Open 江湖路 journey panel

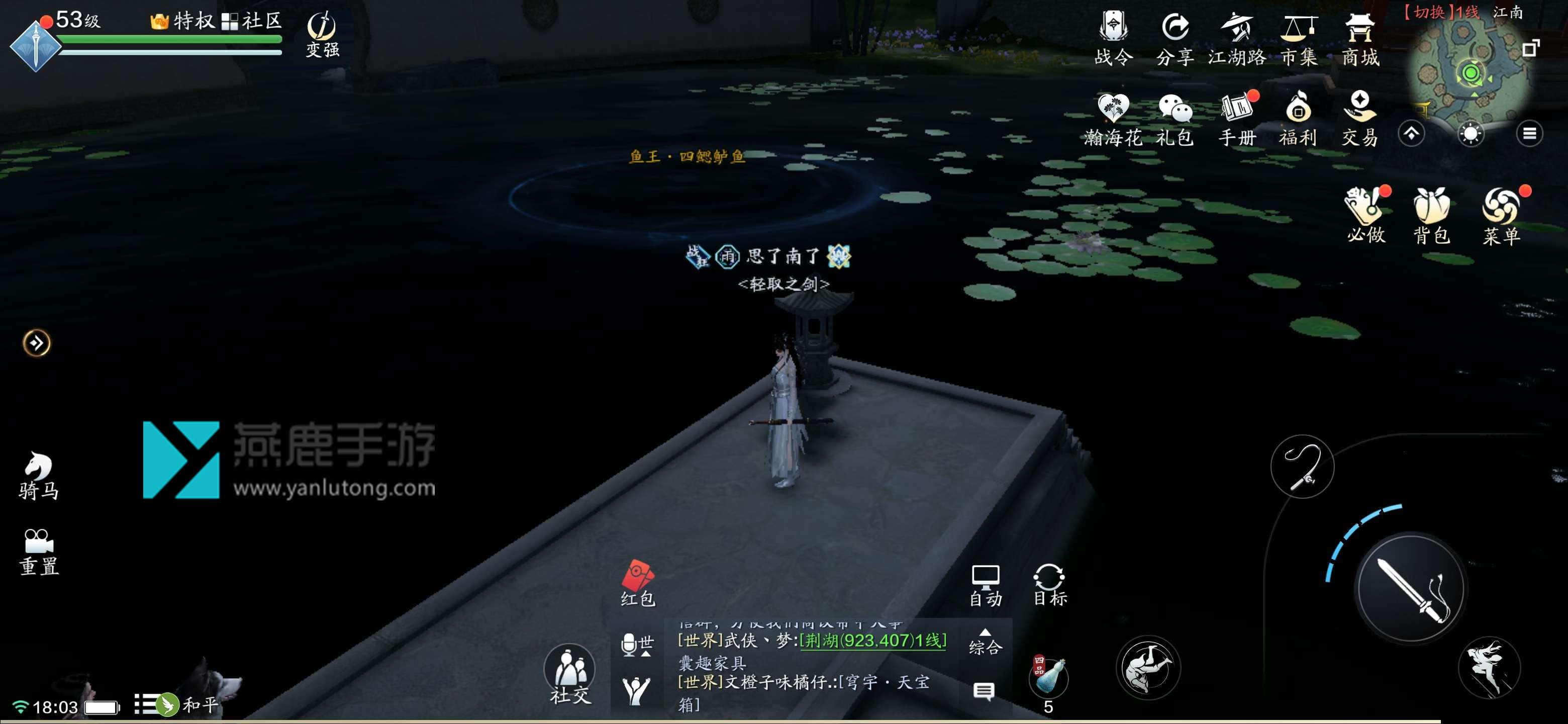coord(1237,38)
